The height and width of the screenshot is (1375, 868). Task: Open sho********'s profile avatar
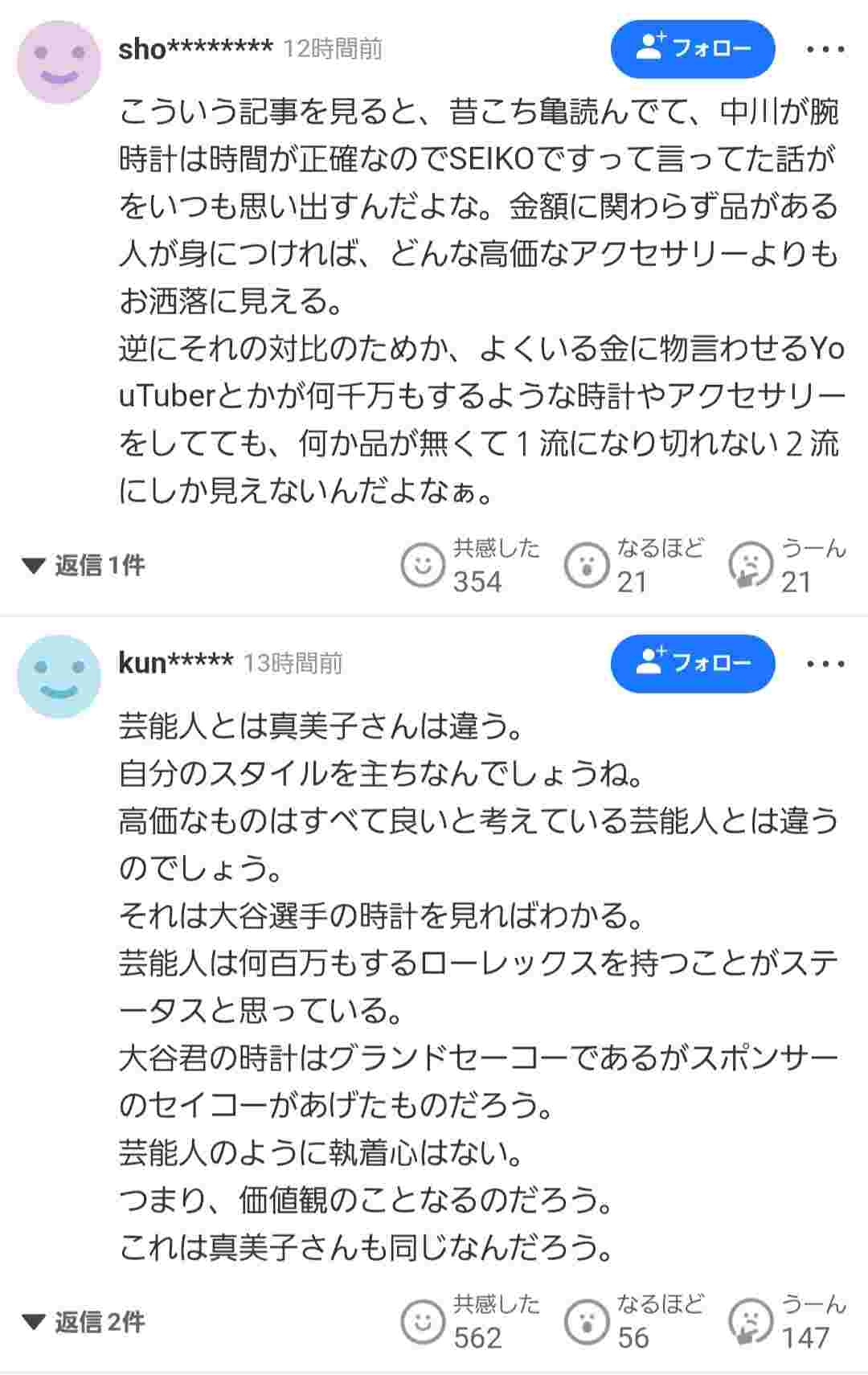click(x=59, y=63)
